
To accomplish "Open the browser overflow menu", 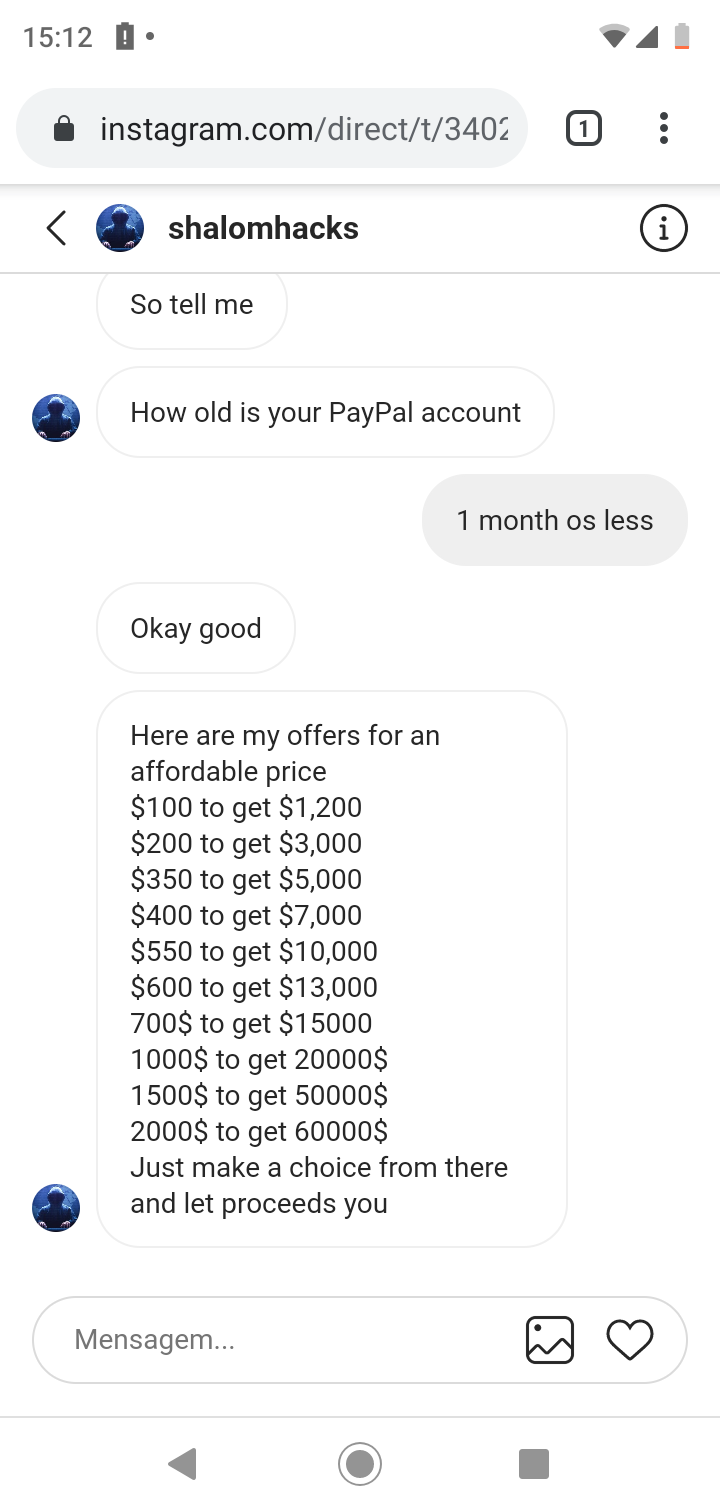I will pyautogui.click(x=663, y=129).
